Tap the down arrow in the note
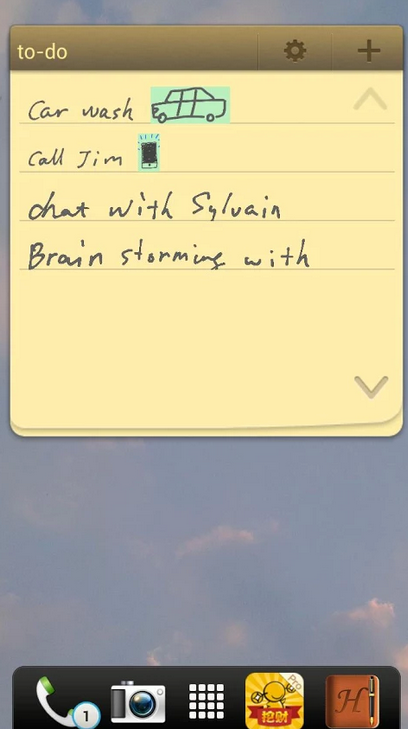408x729 pixels. (371, 387)
